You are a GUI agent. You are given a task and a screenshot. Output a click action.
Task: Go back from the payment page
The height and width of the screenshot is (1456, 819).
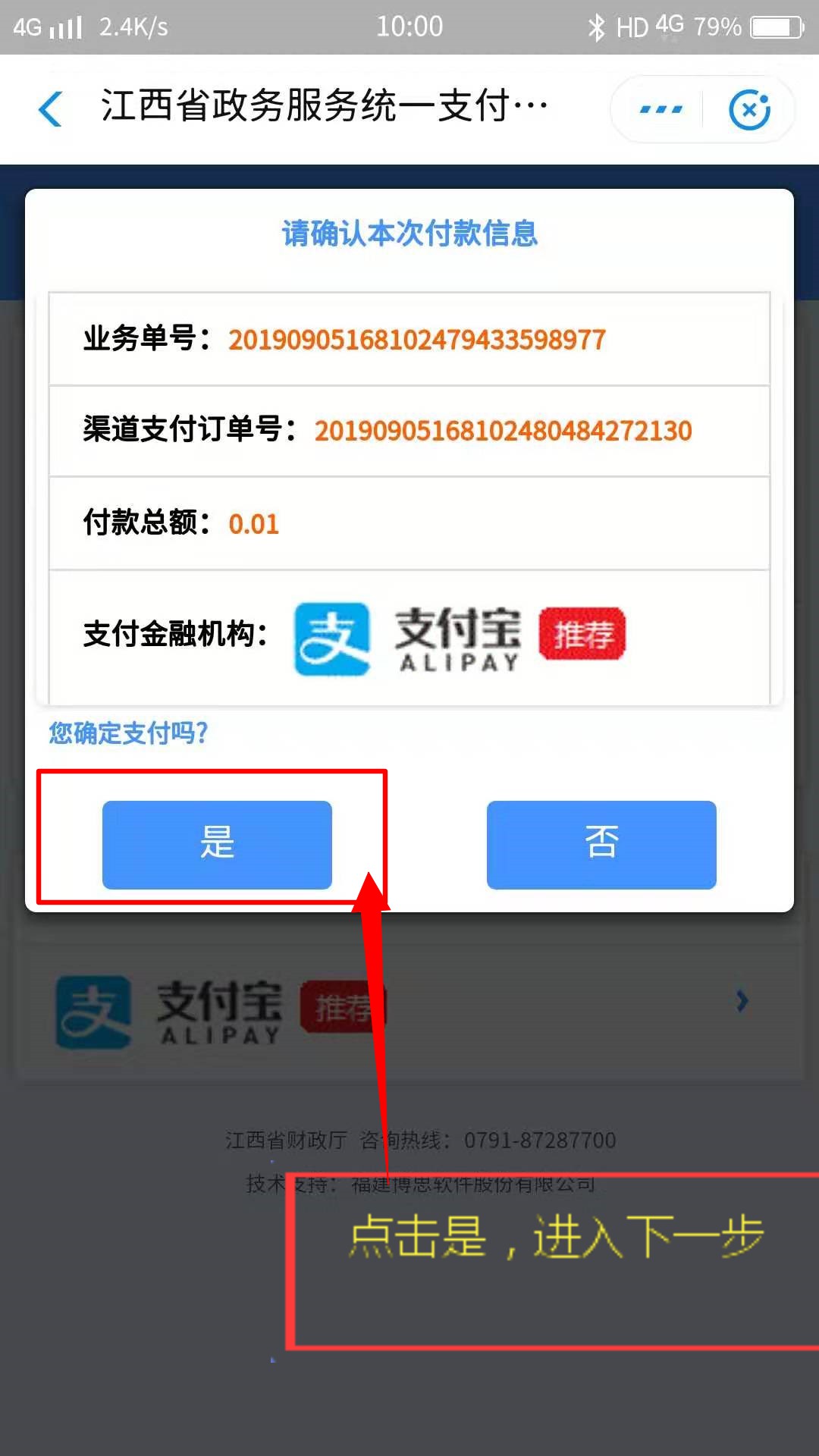tap(51, 108)
